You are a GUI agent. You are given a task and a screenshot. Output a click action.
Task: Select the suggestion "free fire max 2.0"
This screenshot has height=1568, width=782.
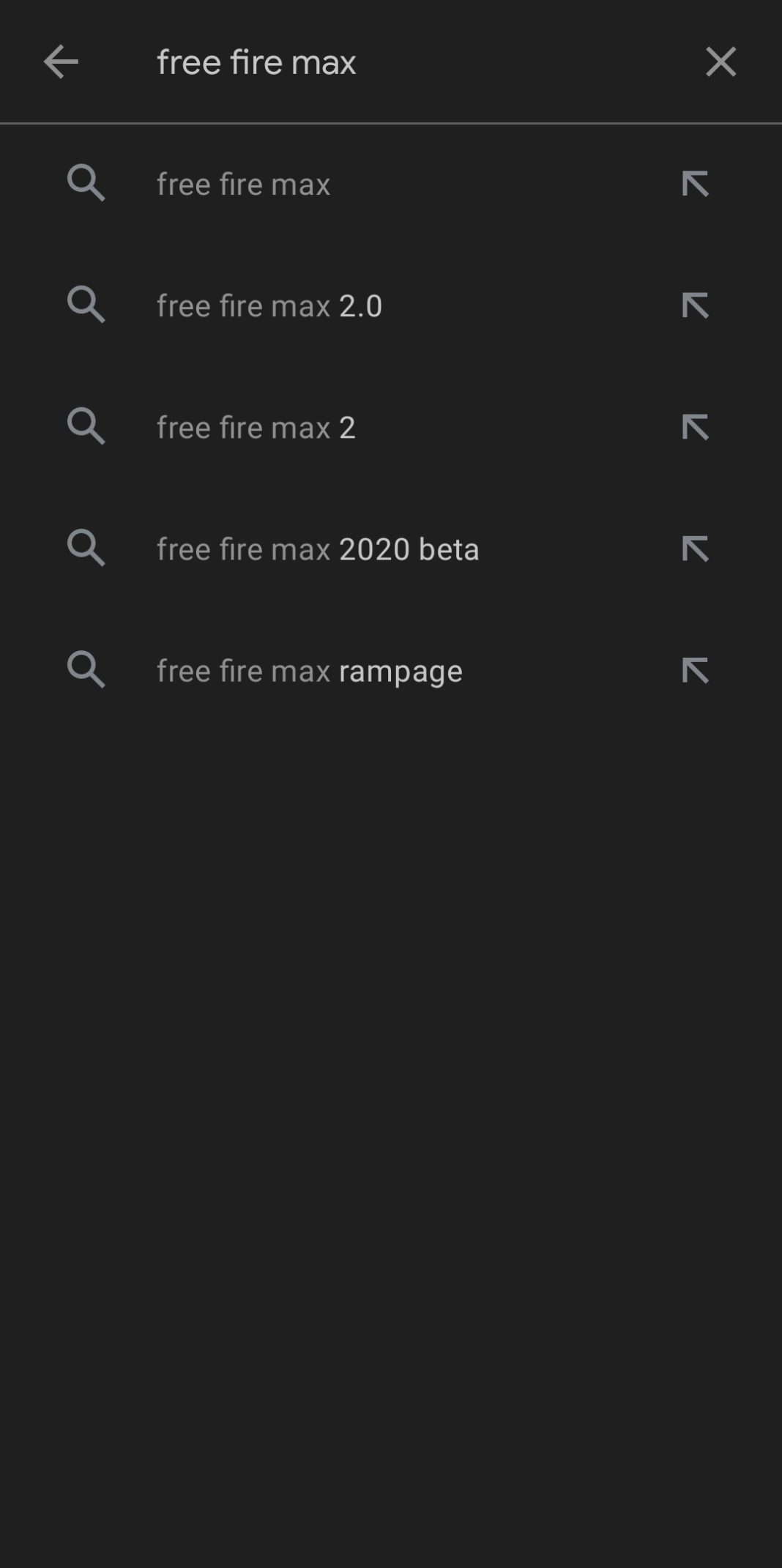tap(269, 305)
